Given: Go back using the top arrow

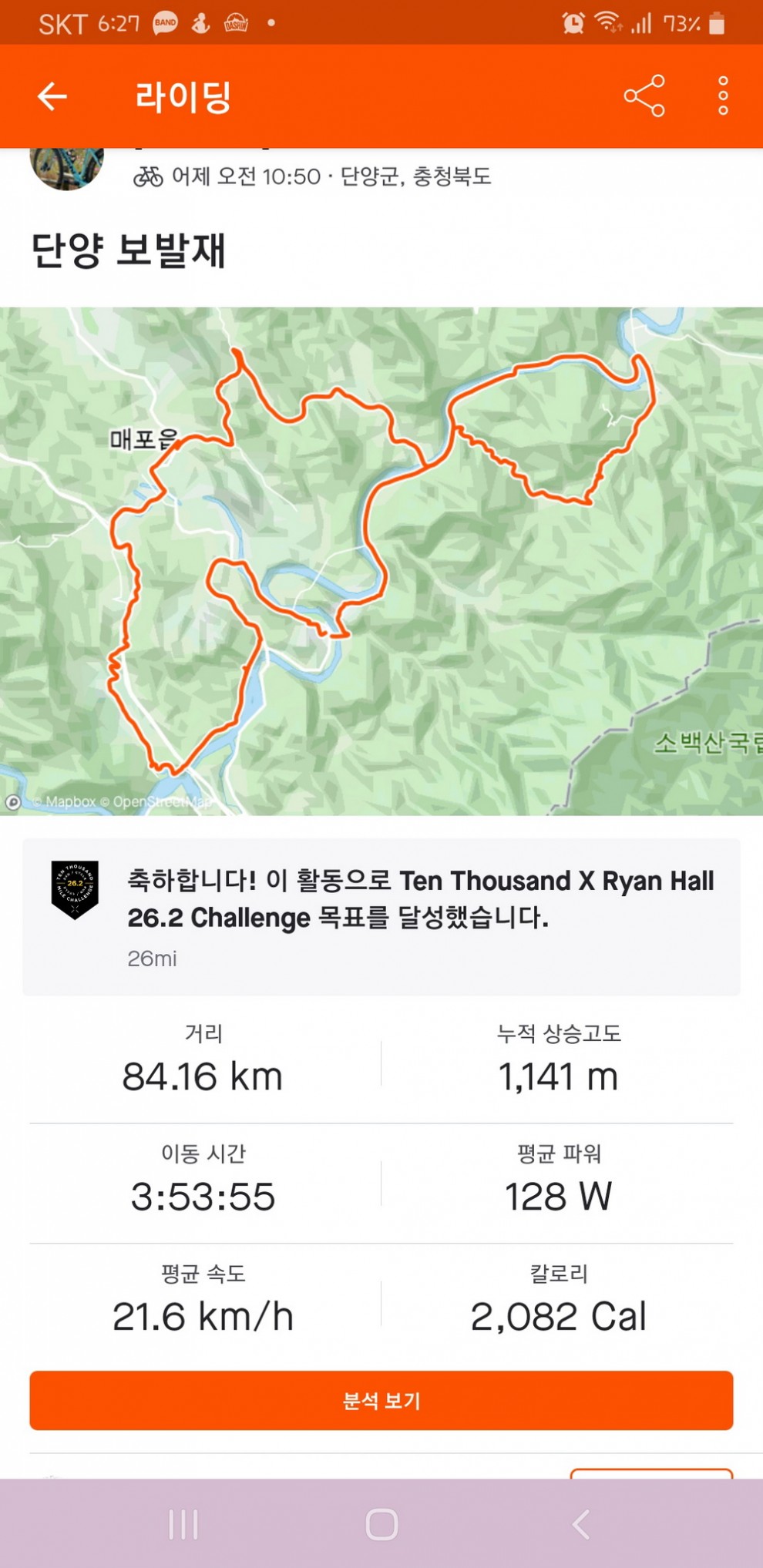Looking at the screenshot, I should click(52, 96).
